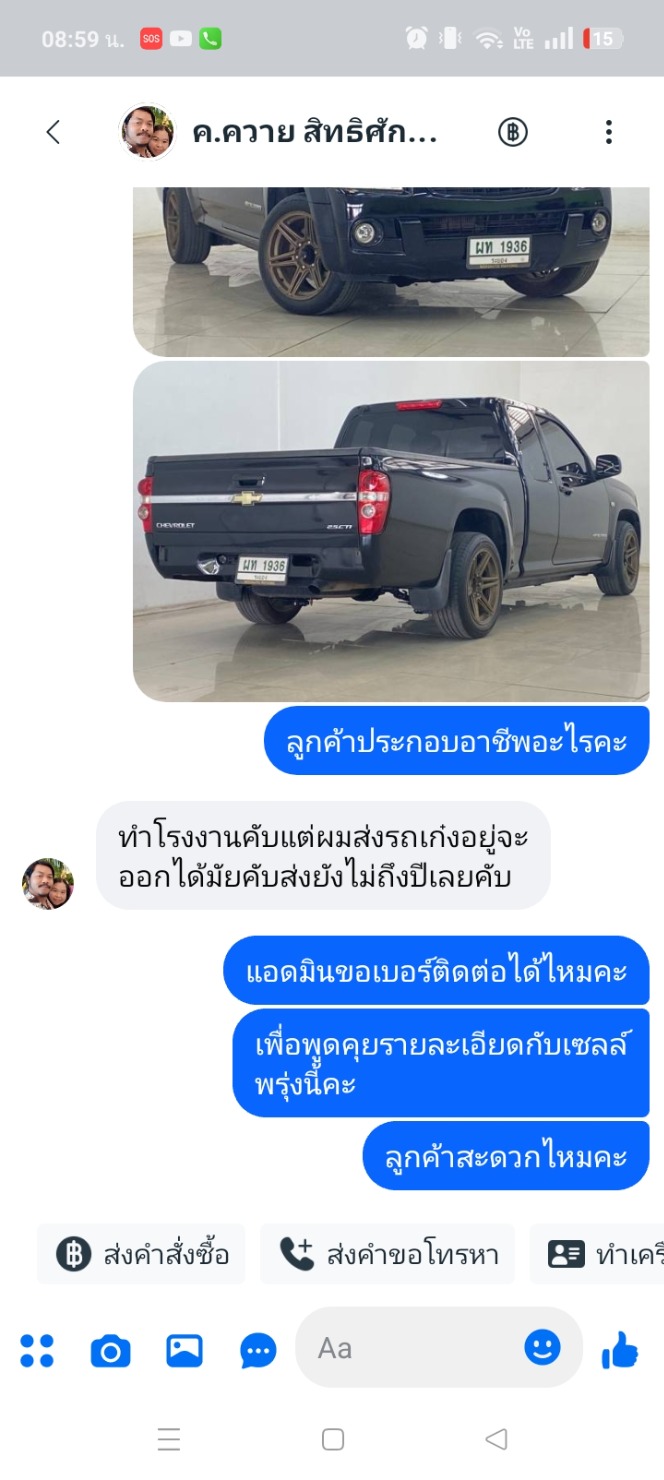Open the camera to take a photo
Viewport: 664px width, 1480px height.
(x=110, y=1351)
